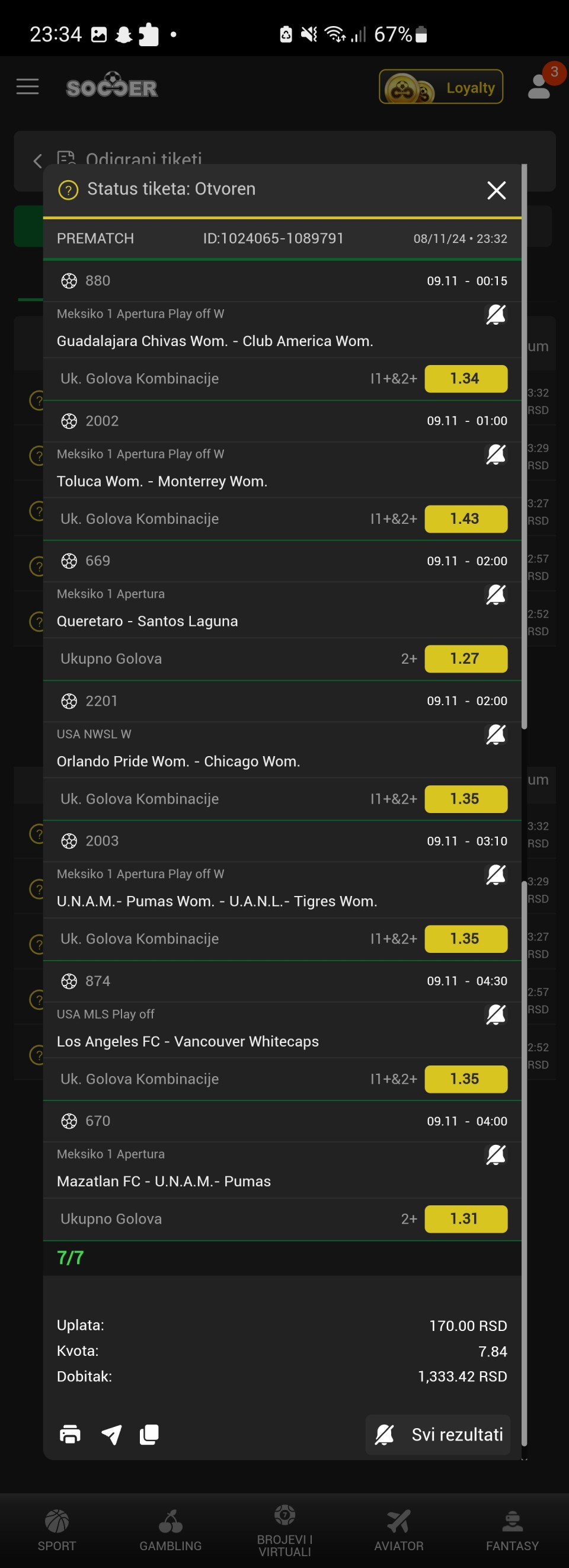Screen dimensions: 569x1568
Task: Close the ticket status dialog
Action: [x=496, y=191]
